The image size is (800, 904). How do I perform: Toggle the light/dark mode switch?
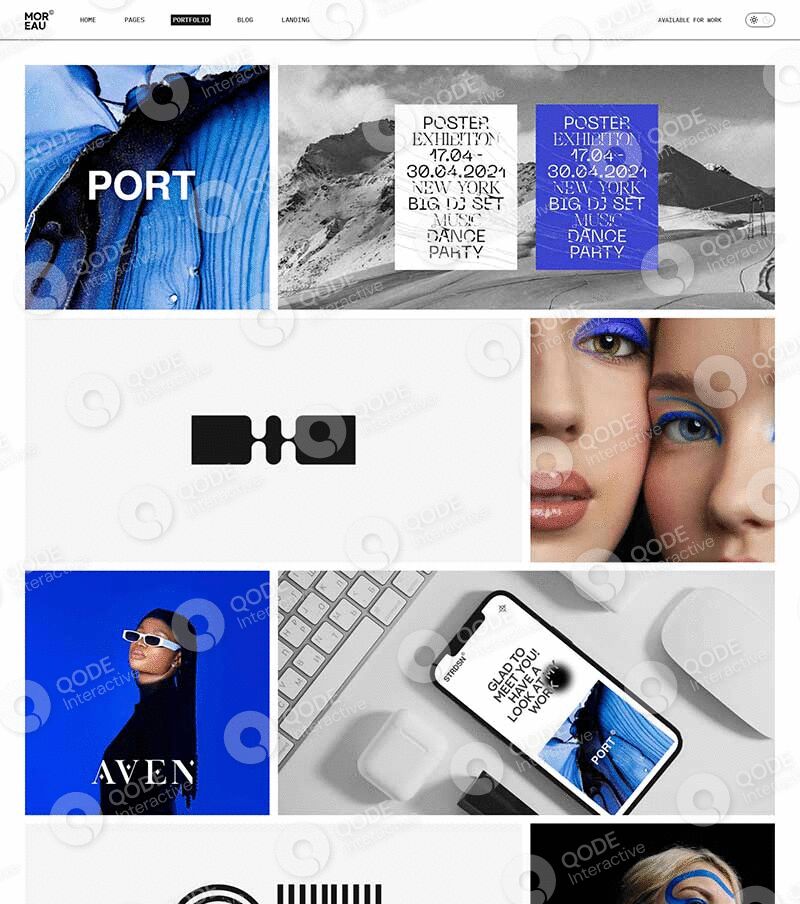click(759, 20)
